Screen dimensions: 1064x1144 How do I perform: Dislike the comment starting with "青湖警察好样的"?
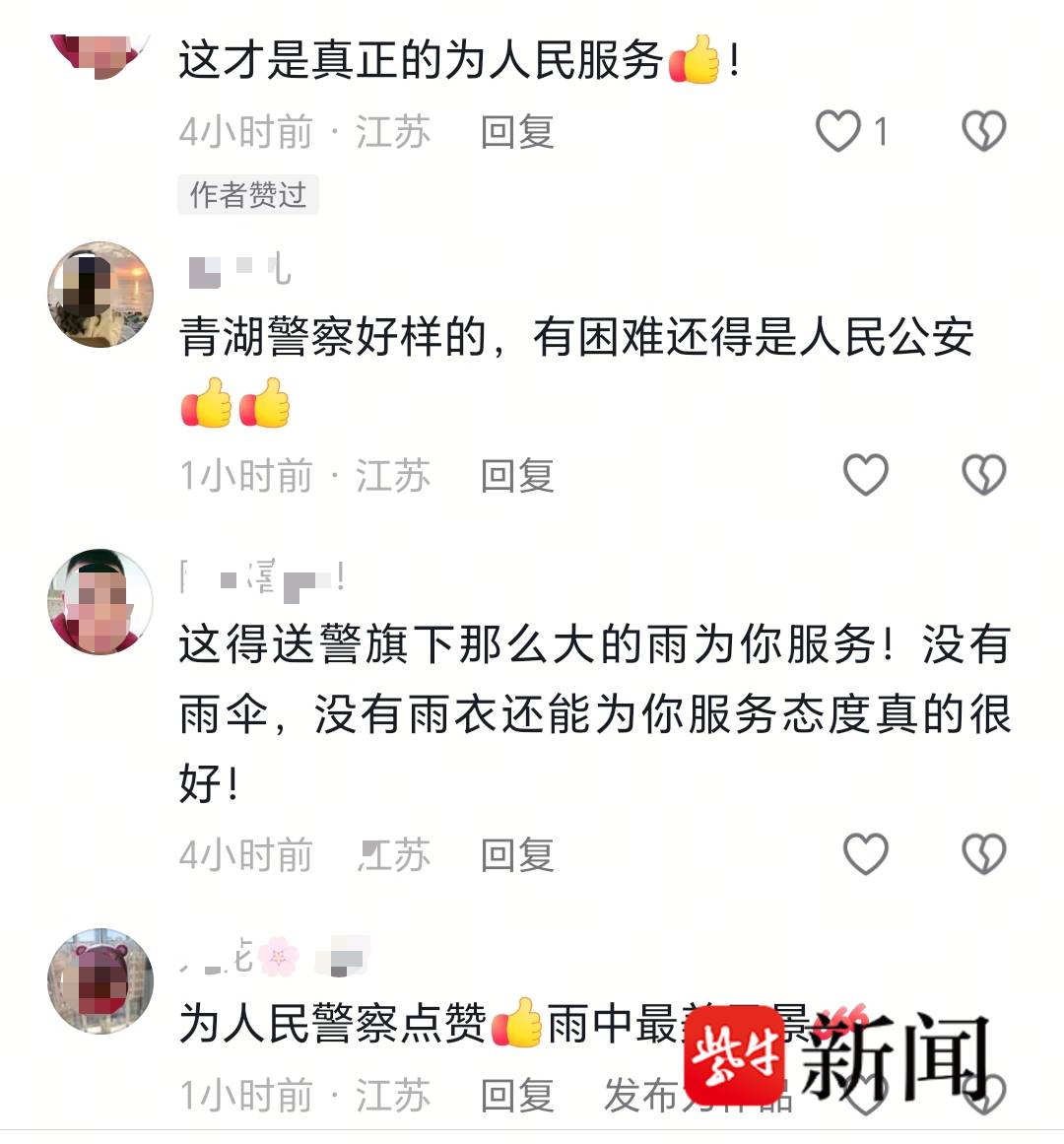[983, 475]
